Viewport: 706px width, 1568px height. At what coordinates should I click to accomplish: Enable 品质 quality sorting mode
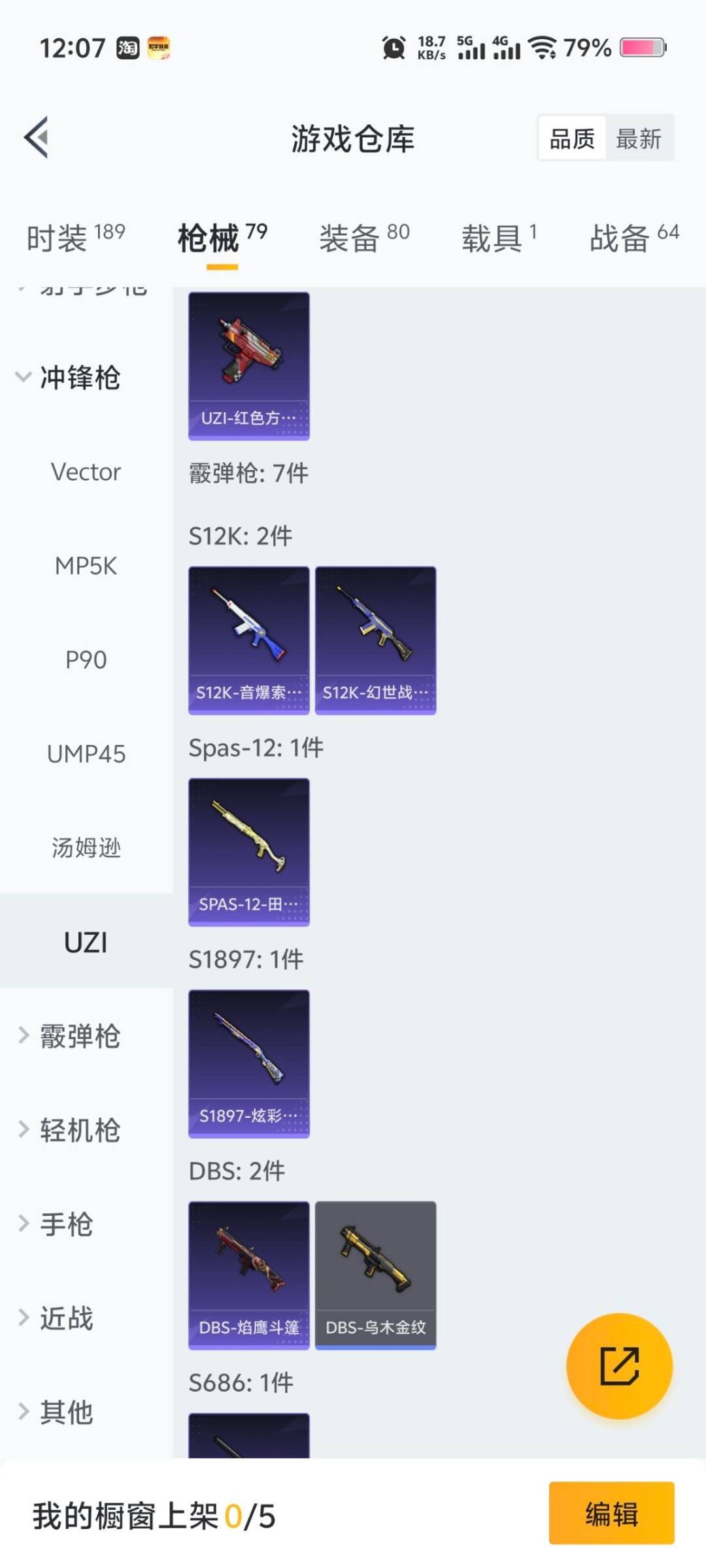pyautogui.click(x=571, y=138)
